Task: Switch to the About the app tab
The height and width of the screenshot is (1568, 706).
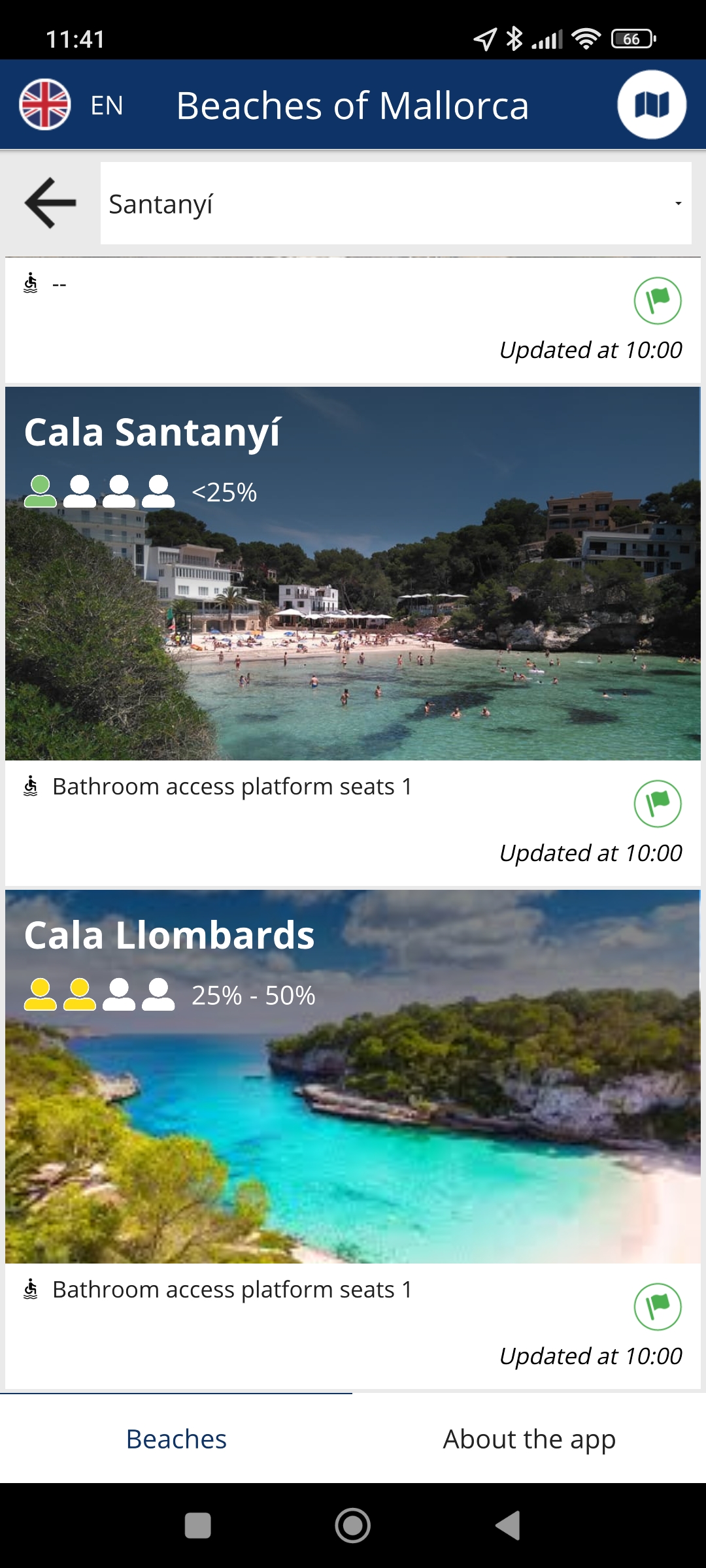Action: (x=529, y=1439)
